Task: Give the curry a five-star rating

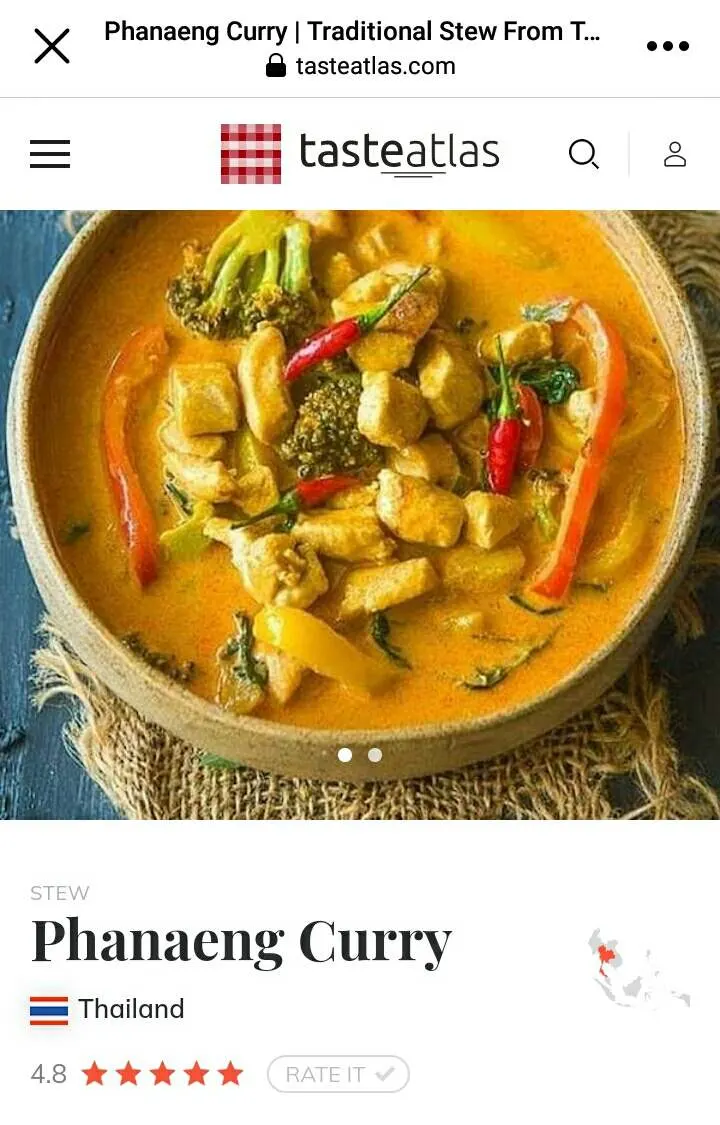Action: 230,1074
